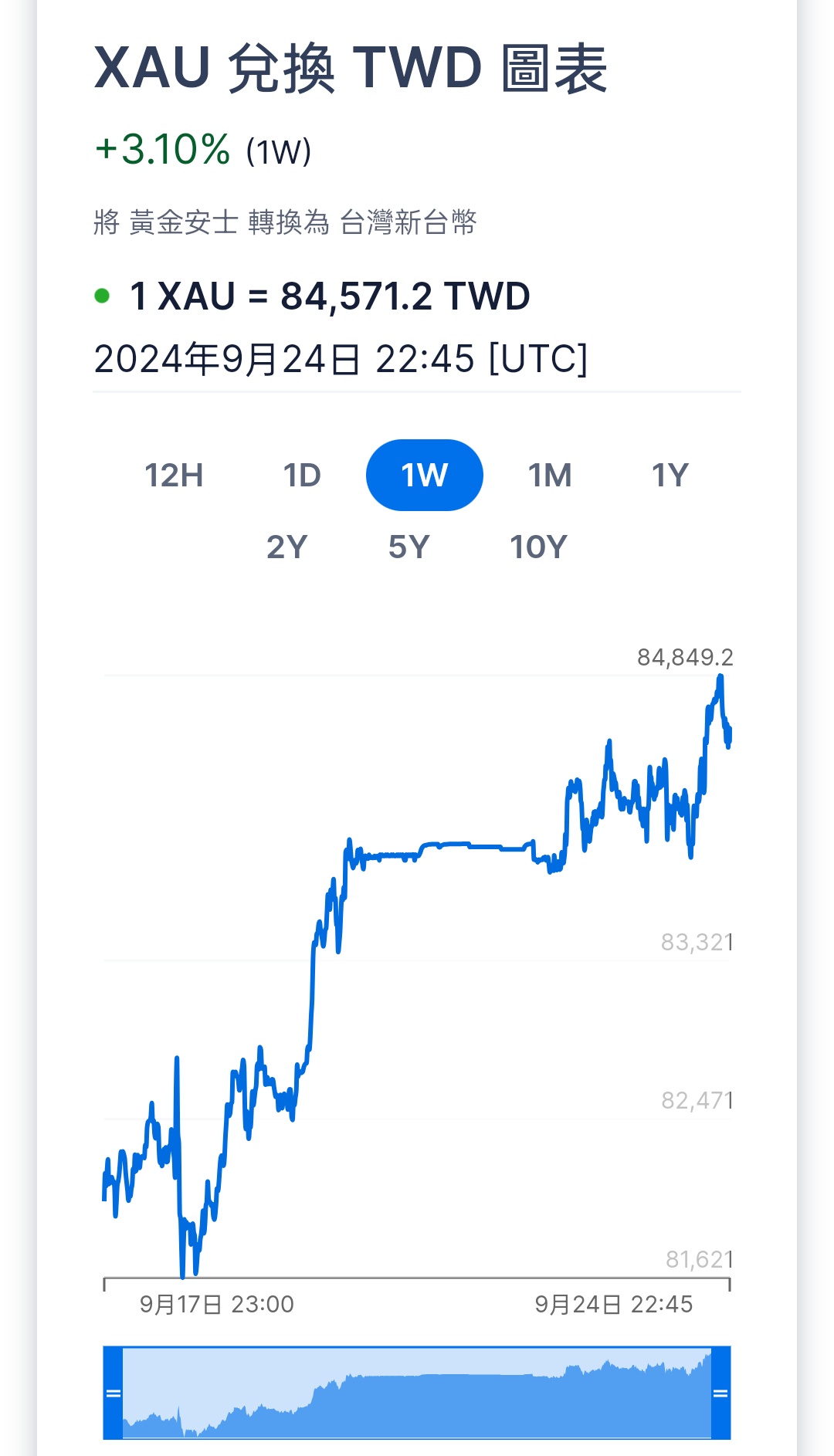Display the 10Y chart
Image resolution: width=834 pixels, height=1456 pixels.
pos(538,547)
